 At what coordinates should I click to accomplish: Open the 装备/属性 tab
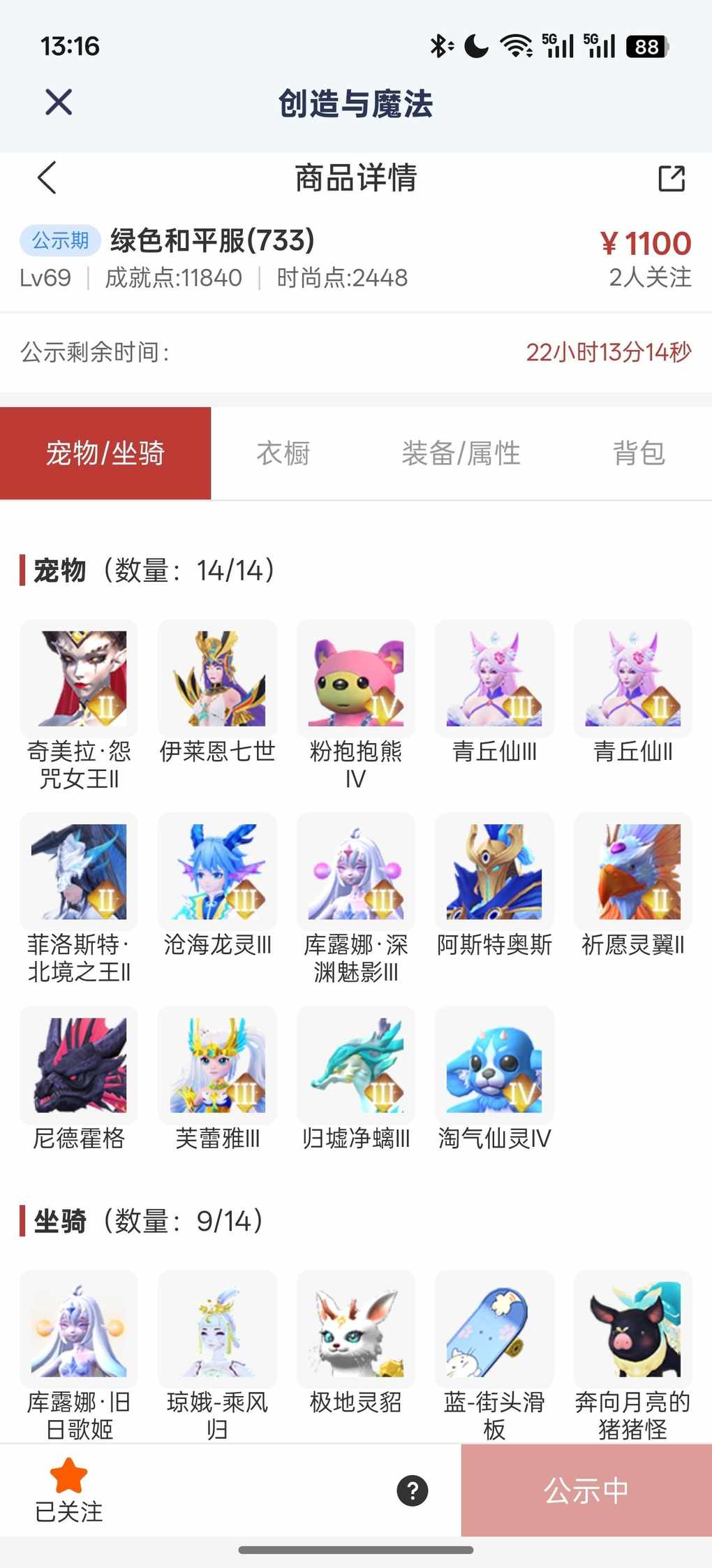(x=461, y=453)
